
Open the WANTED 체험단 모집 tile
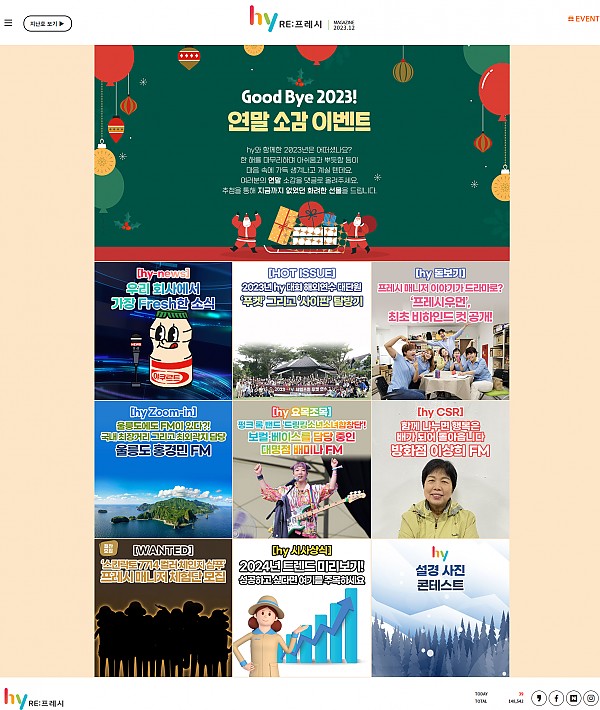pyautogui.click(x=163, y=608)
